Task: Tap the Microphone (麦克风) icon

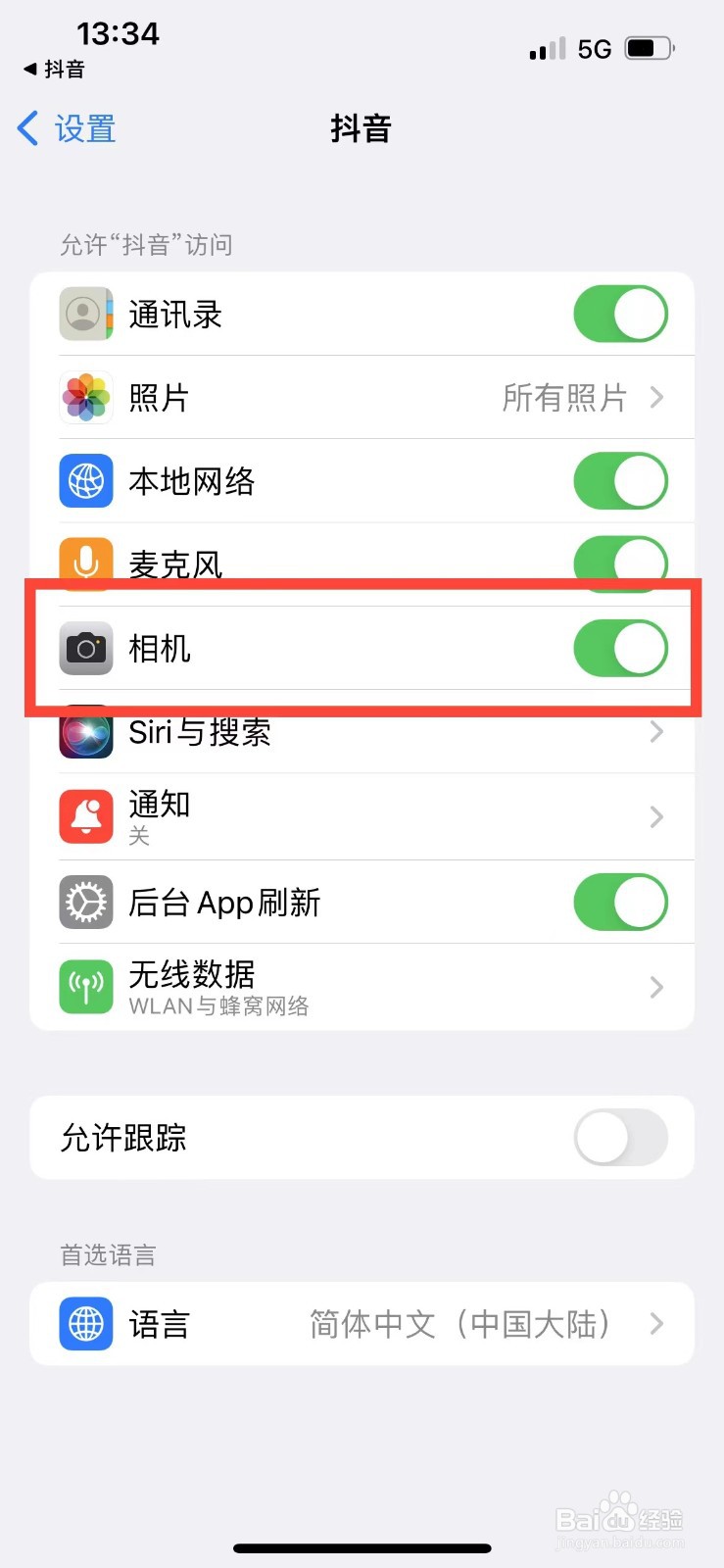Action: pyautogui.click(x=86, y=563)
